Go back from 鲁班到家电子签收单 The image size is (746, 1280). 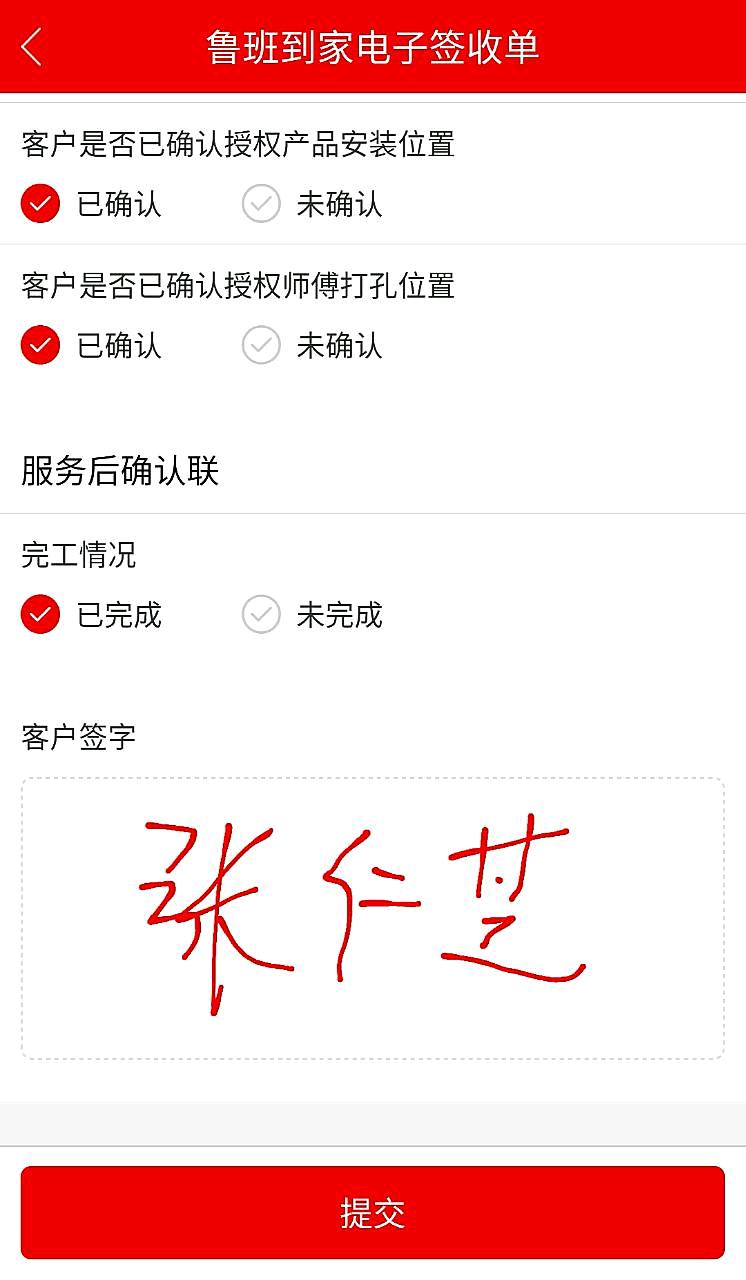click(32, 46)
